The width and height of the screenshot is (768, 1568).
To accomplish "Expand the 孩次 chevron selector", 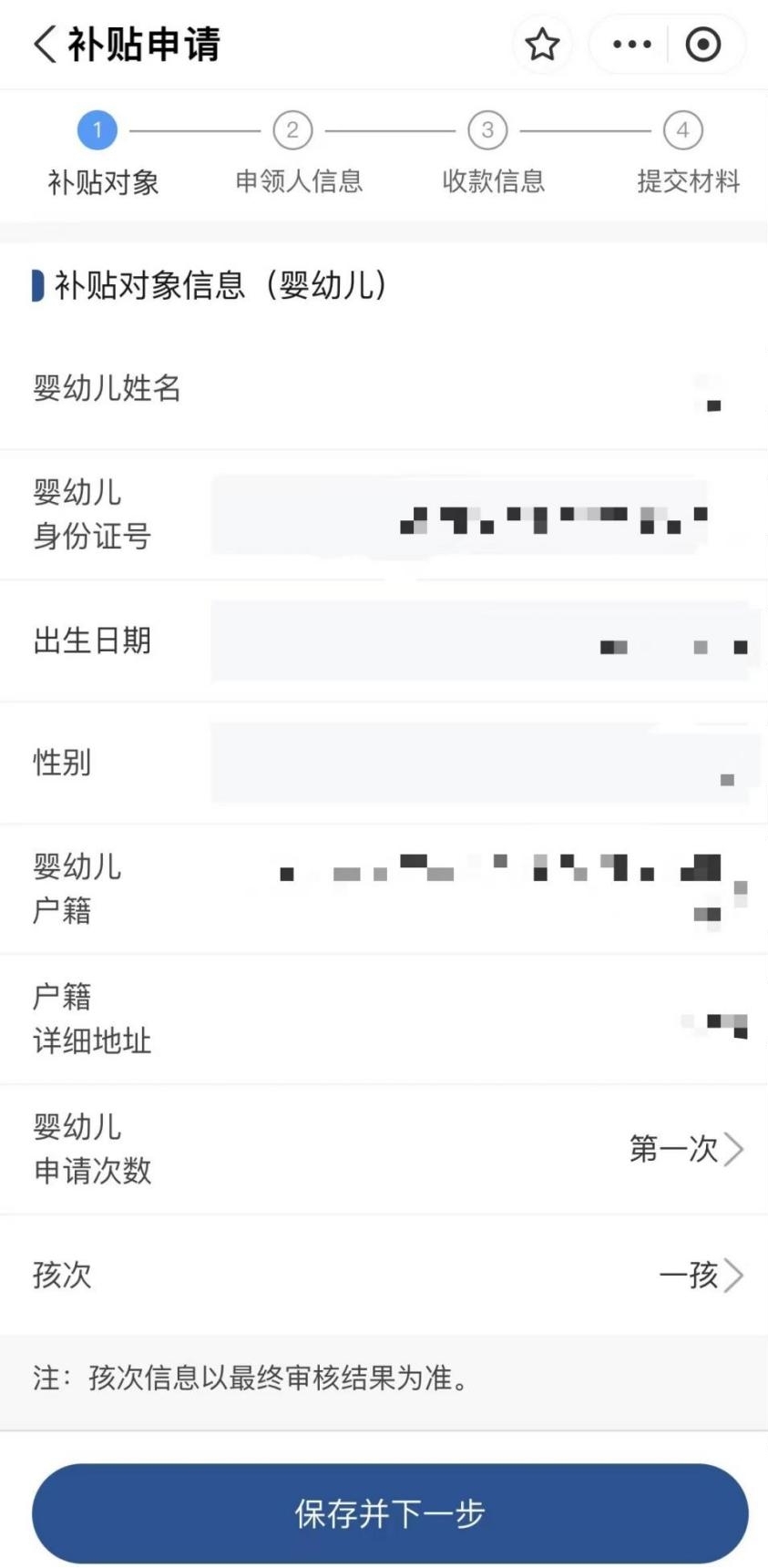I will click(x=736, y=1275).
